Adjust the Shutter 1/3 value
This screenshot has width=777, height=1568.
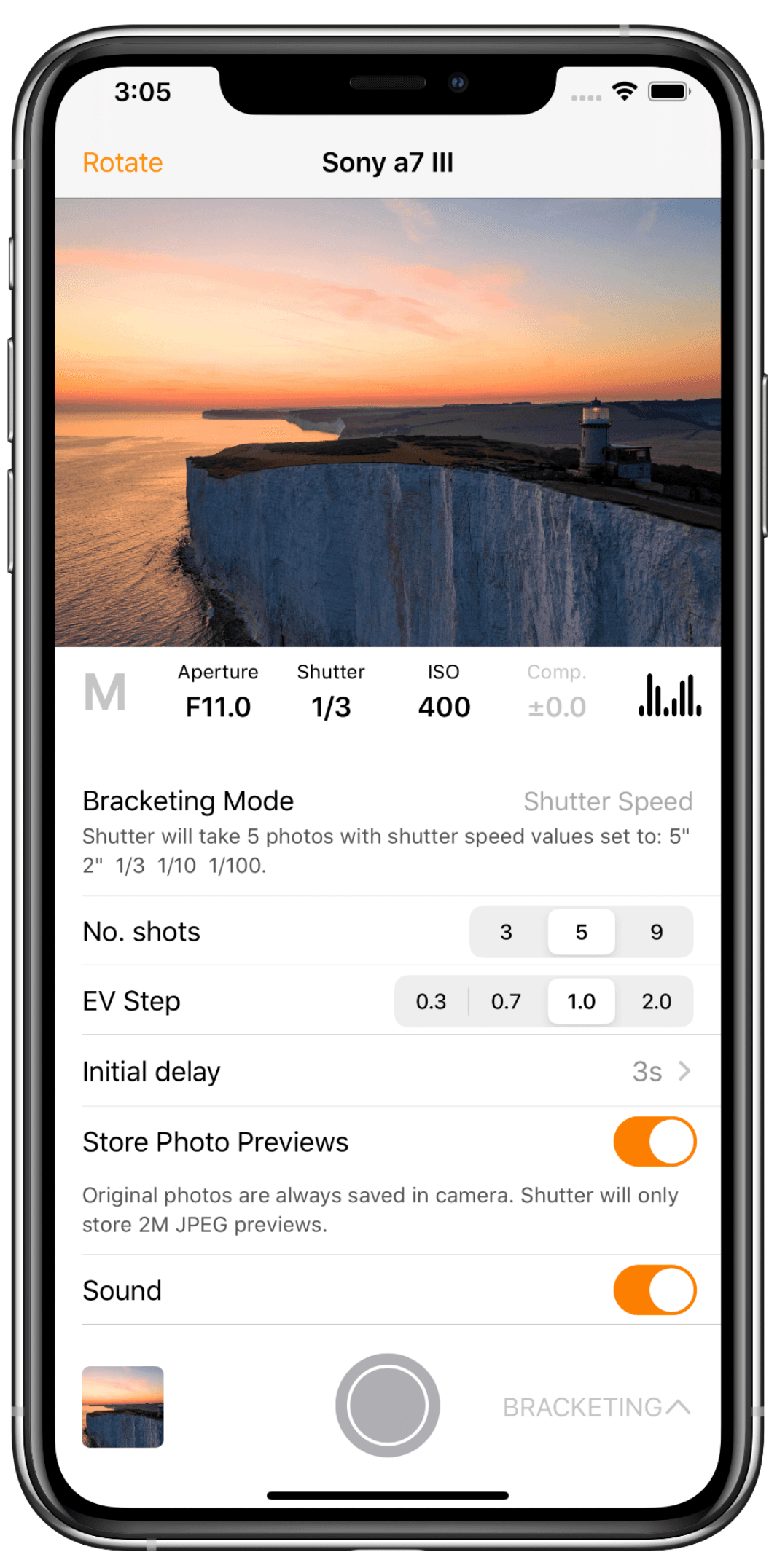coord(331,692)
